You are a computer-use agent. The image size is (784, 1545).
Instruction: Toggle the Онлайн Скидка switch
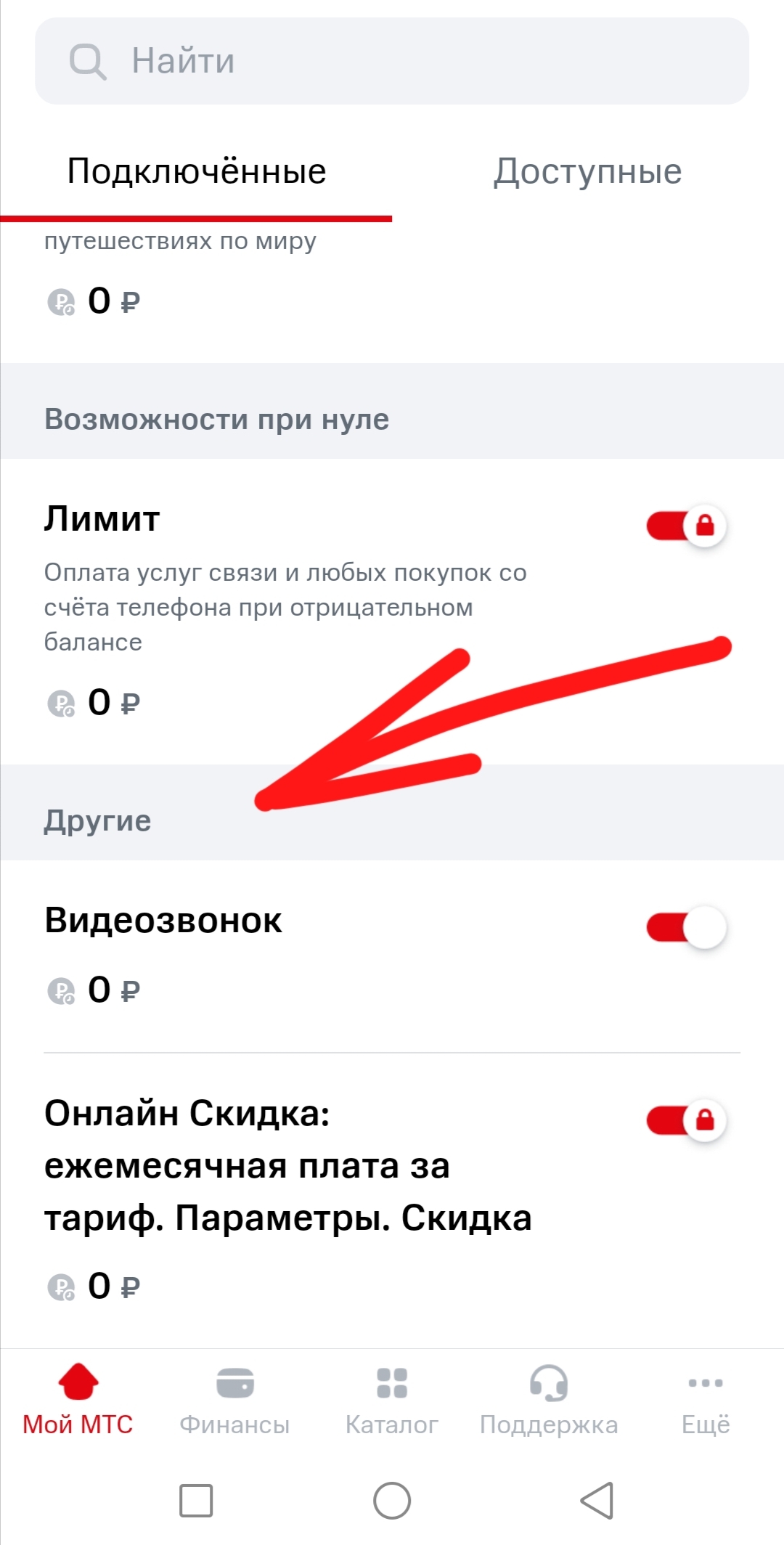click(x=686, y=1120)
